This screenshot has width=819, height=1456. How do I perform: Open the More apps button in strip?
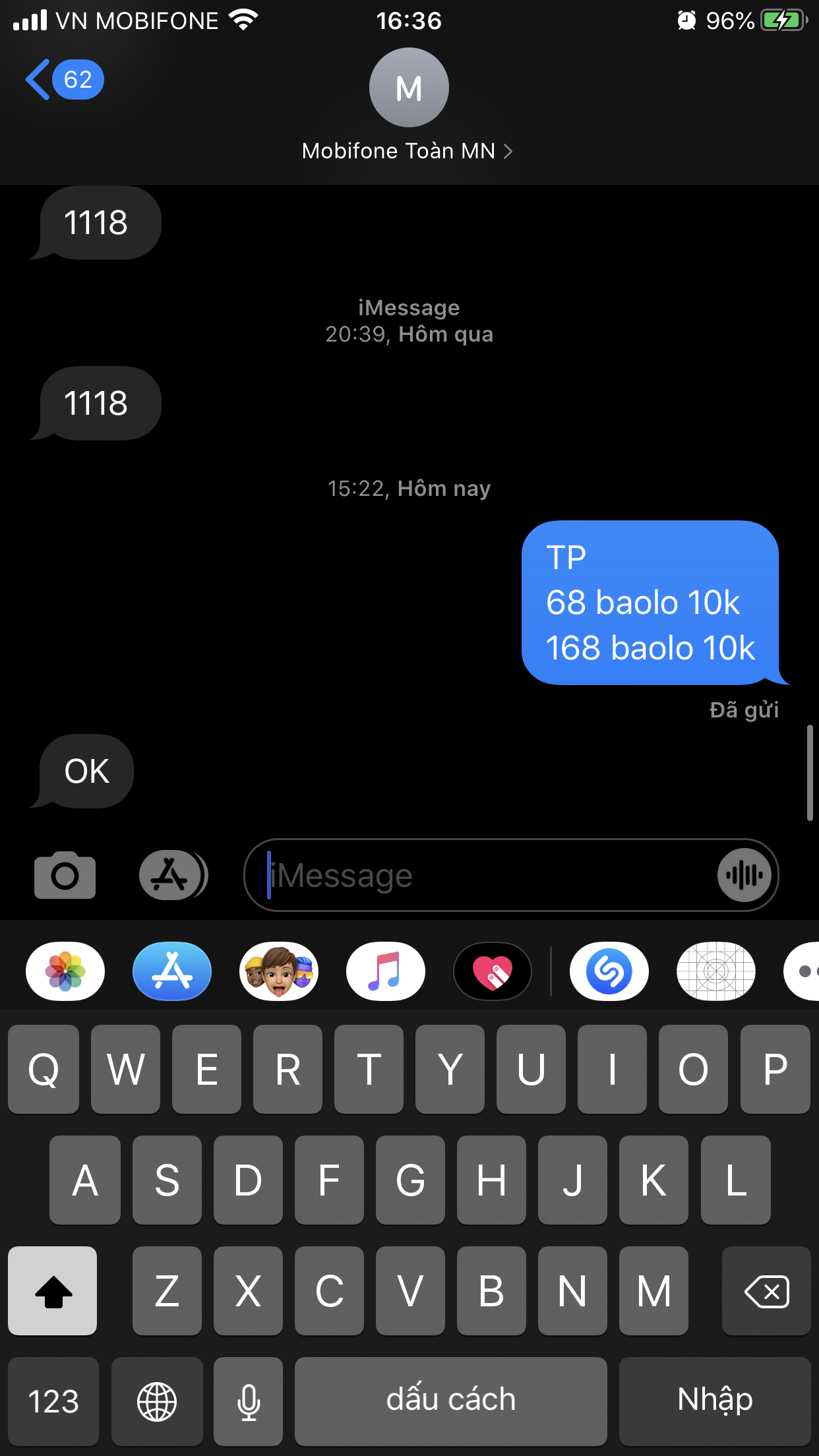803,971
